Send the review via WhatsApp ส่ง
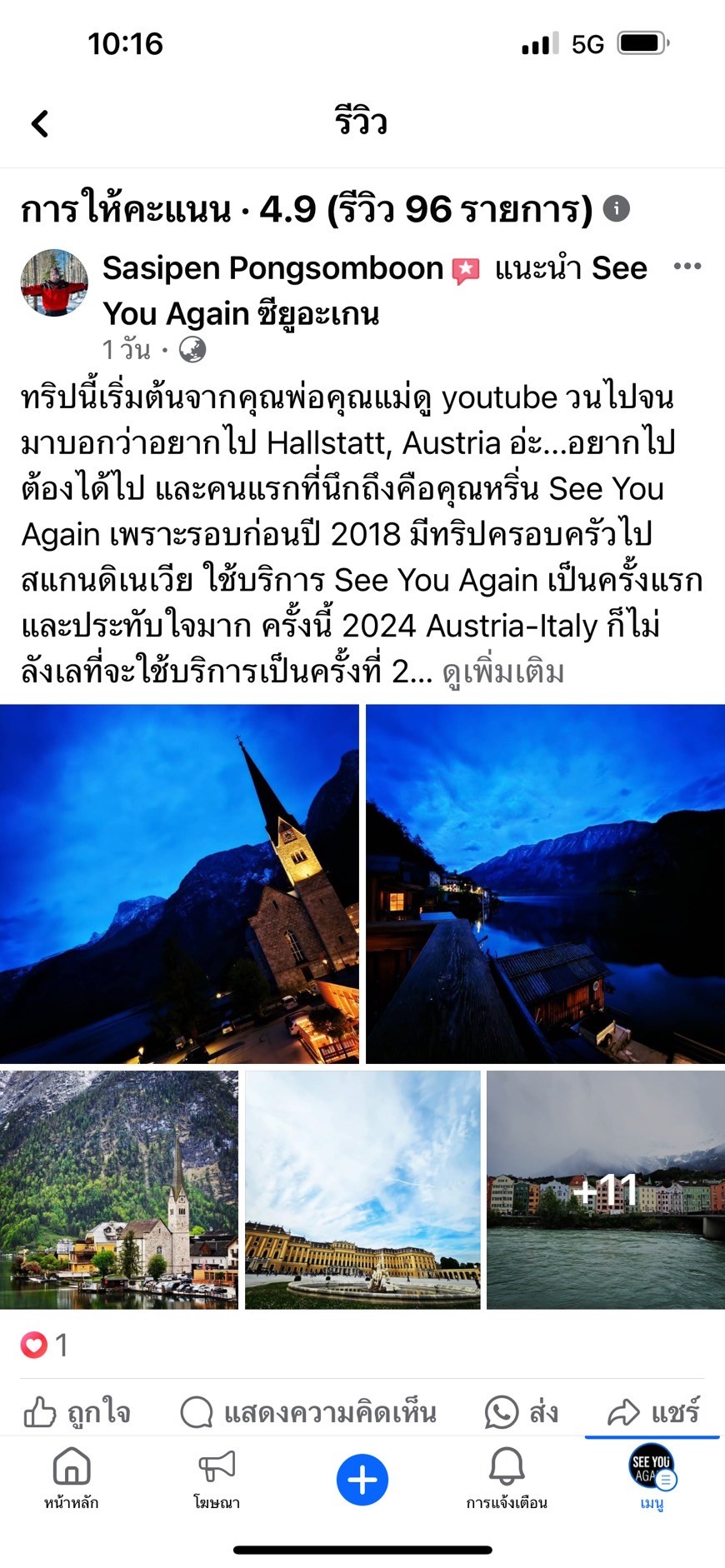The height and width of the screenshot is (1568, 725). pyautogui.click(x=522, y=1412)
